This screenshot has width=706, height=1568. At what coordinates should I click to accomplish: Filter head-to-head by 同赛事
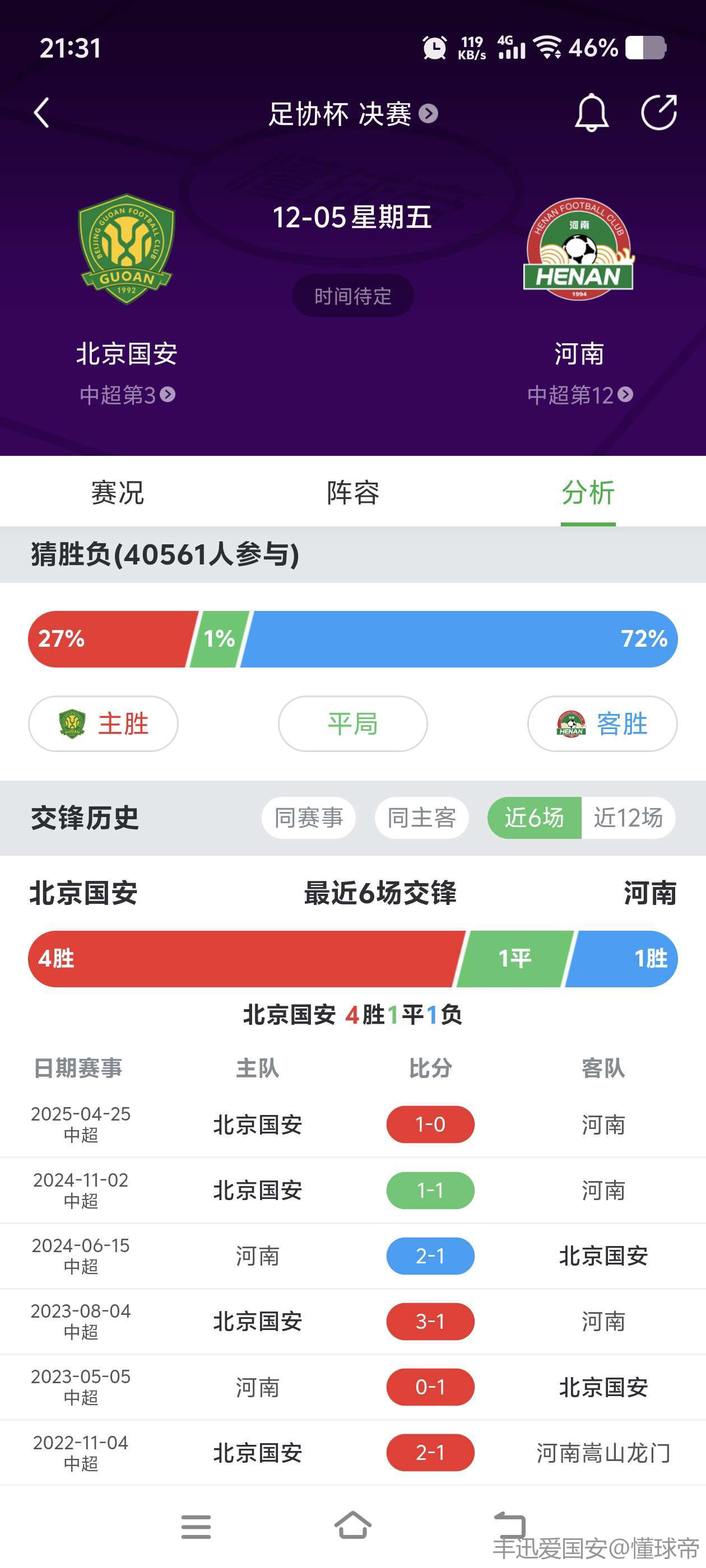point(308,818)
